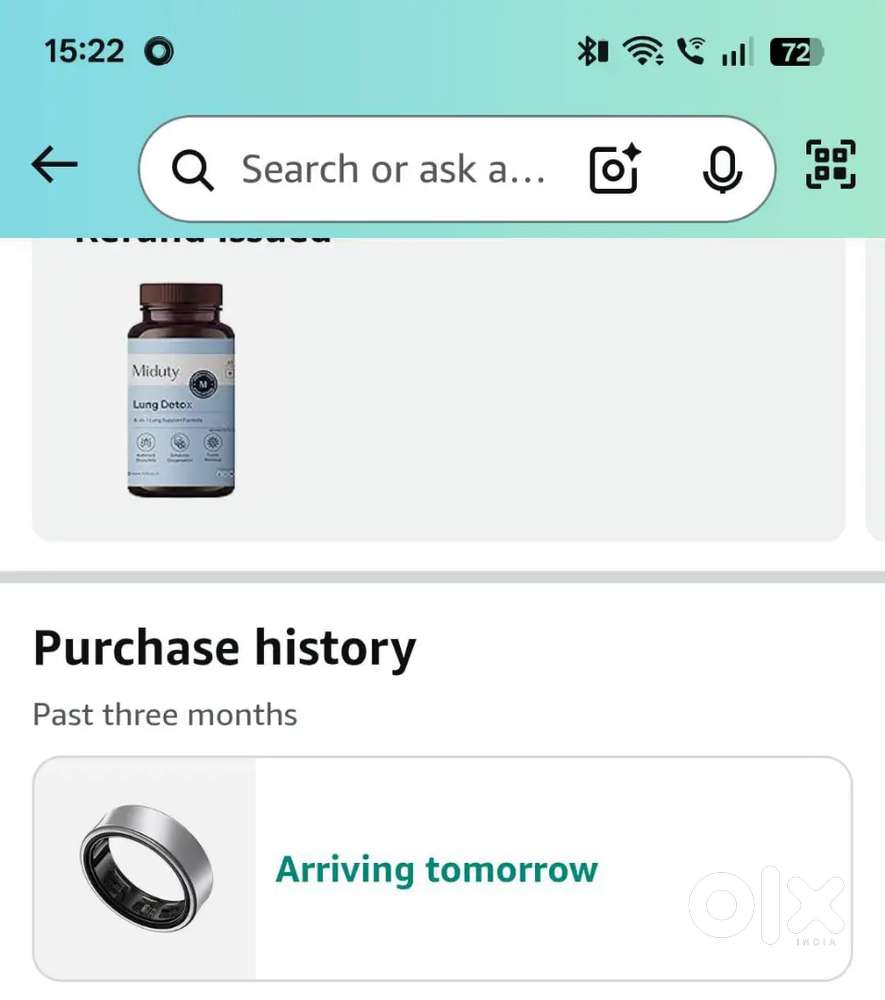Tap the search or ask field
The image size is (885, 1000).
(390, 170)
